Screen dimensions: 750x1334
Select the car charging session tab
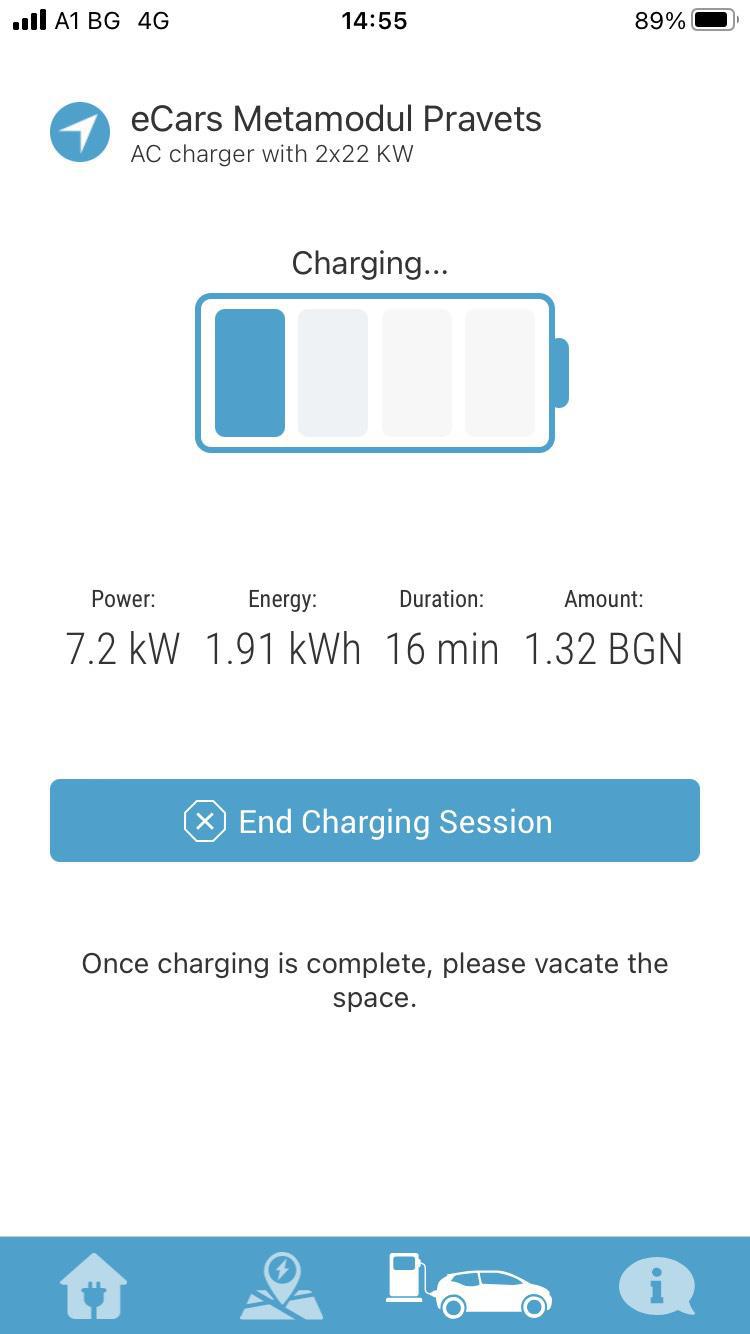[x=469, y=1286]
